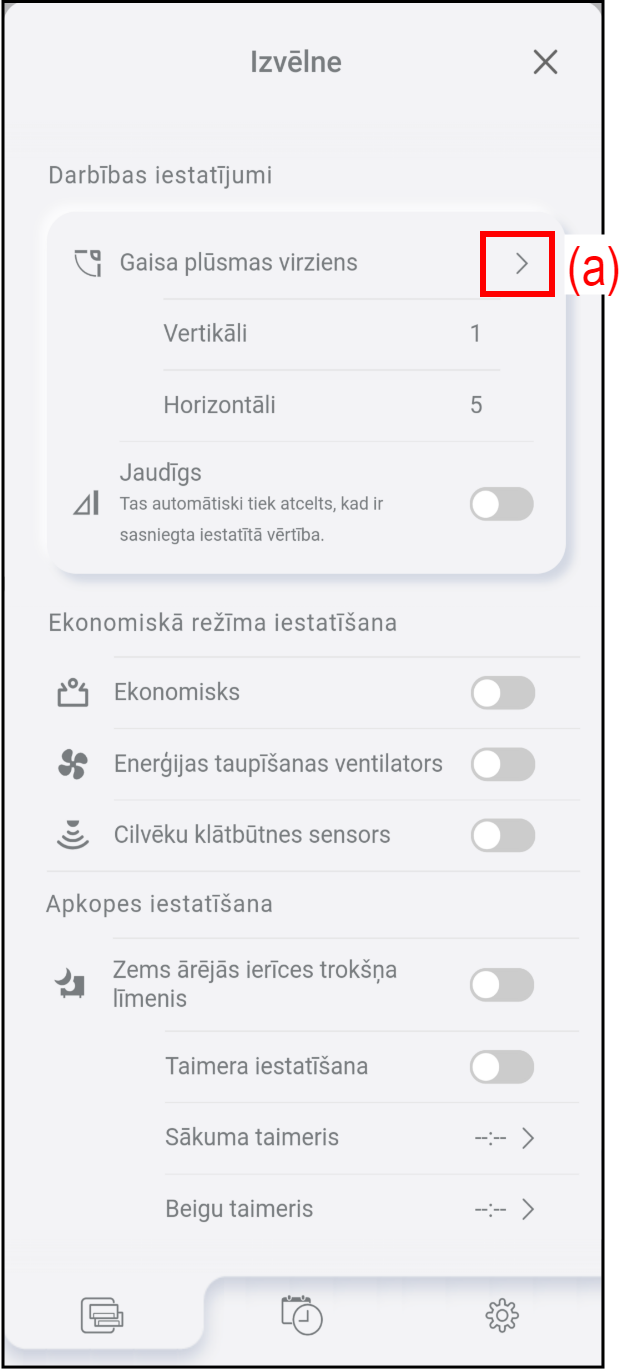
Task: Open Gaisa plūsmas virziens settings
Action: pyautogui.click(x=520, y=264)
